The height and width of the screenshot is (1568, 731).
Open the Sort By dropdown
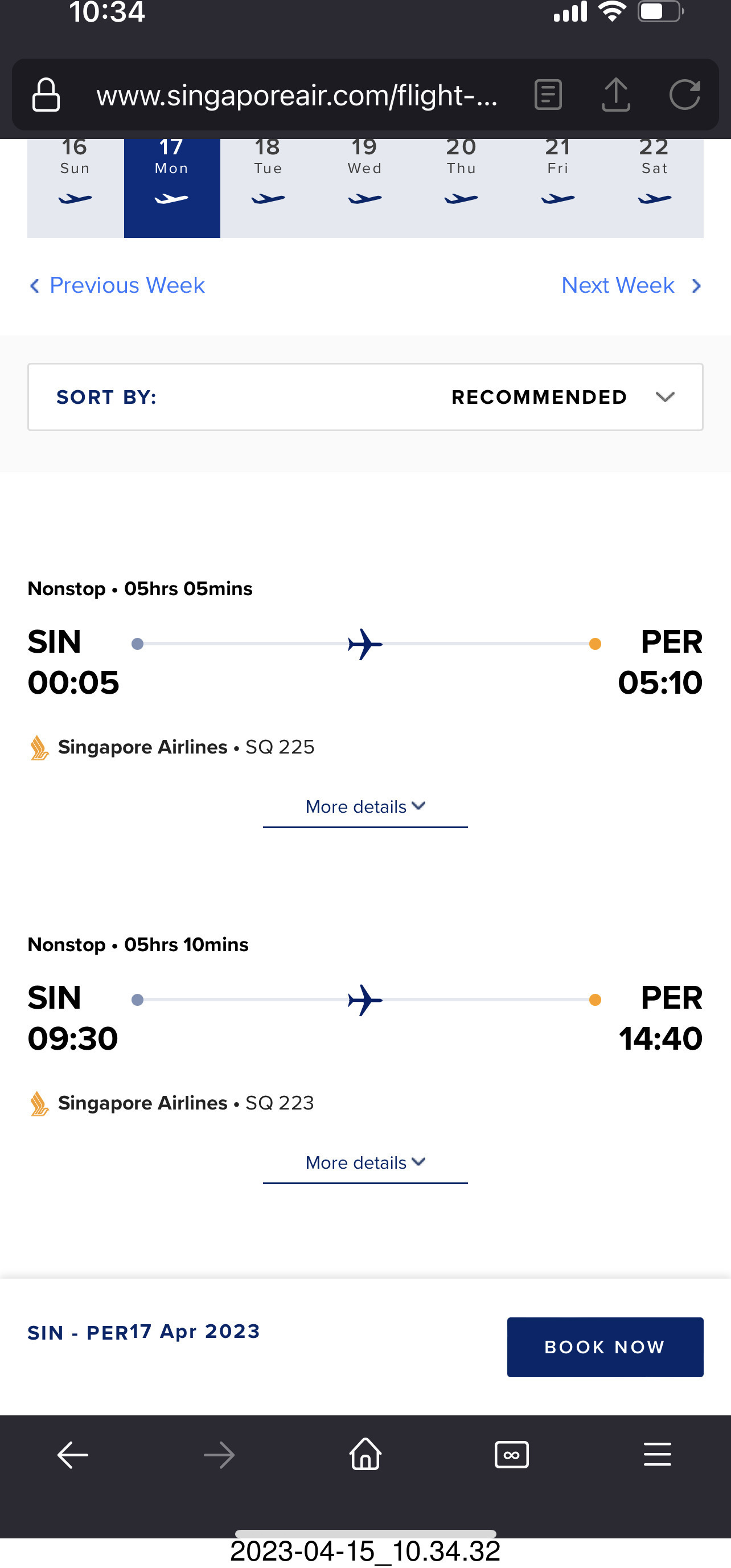(365, 397)
